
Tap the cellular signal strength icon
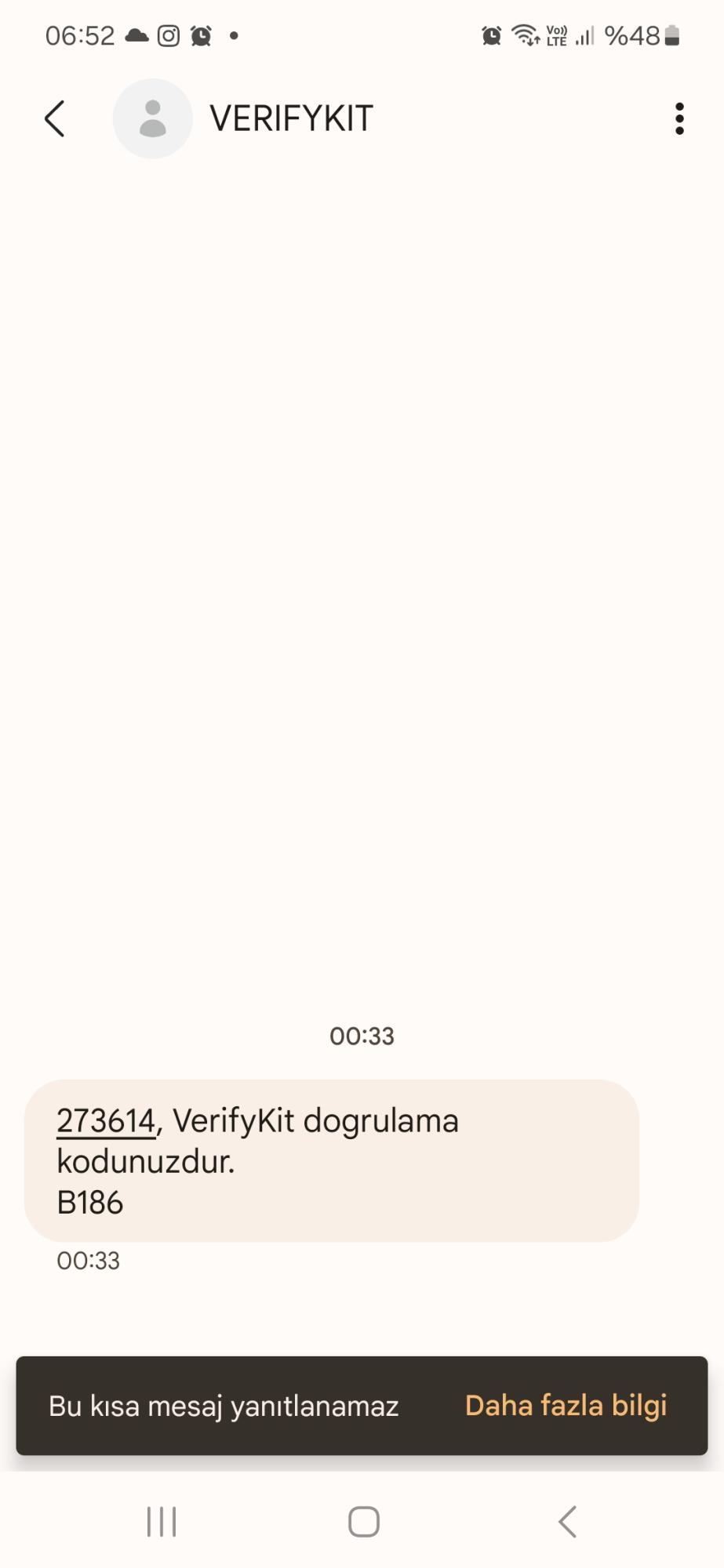[x=584, y=35]
